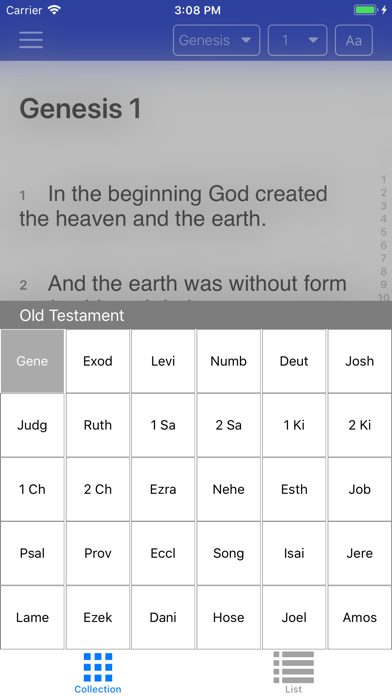Go to the Psal book tile
Image resolution: width=392 pixels, height=696 pixels.
32,553
